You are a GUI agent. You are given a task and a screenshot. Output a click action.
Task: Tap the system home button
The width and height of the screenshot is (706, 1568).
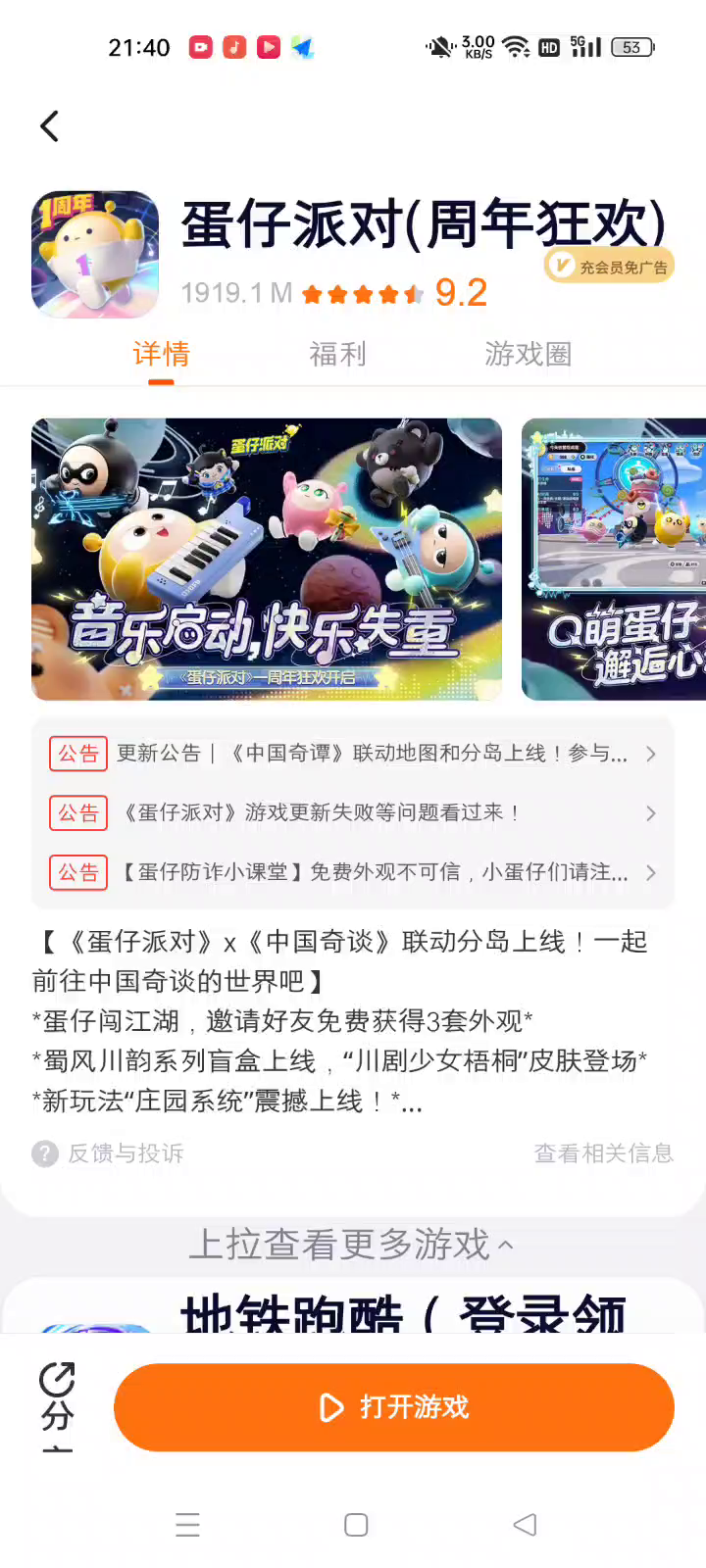point(356,1525)
